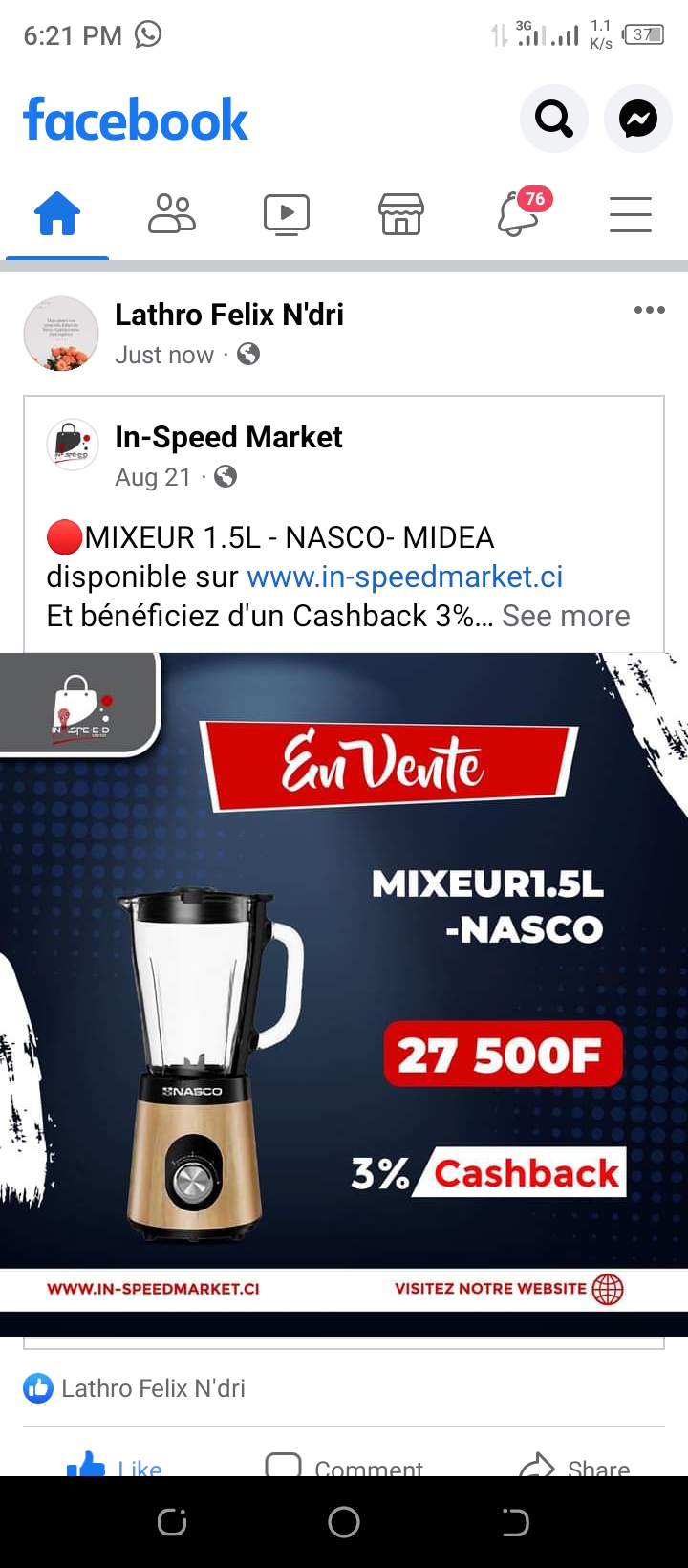Tap the In-Speed Market page avatar
The width and height of the screenshot is (688, 1568).
(x=73, y=445)
